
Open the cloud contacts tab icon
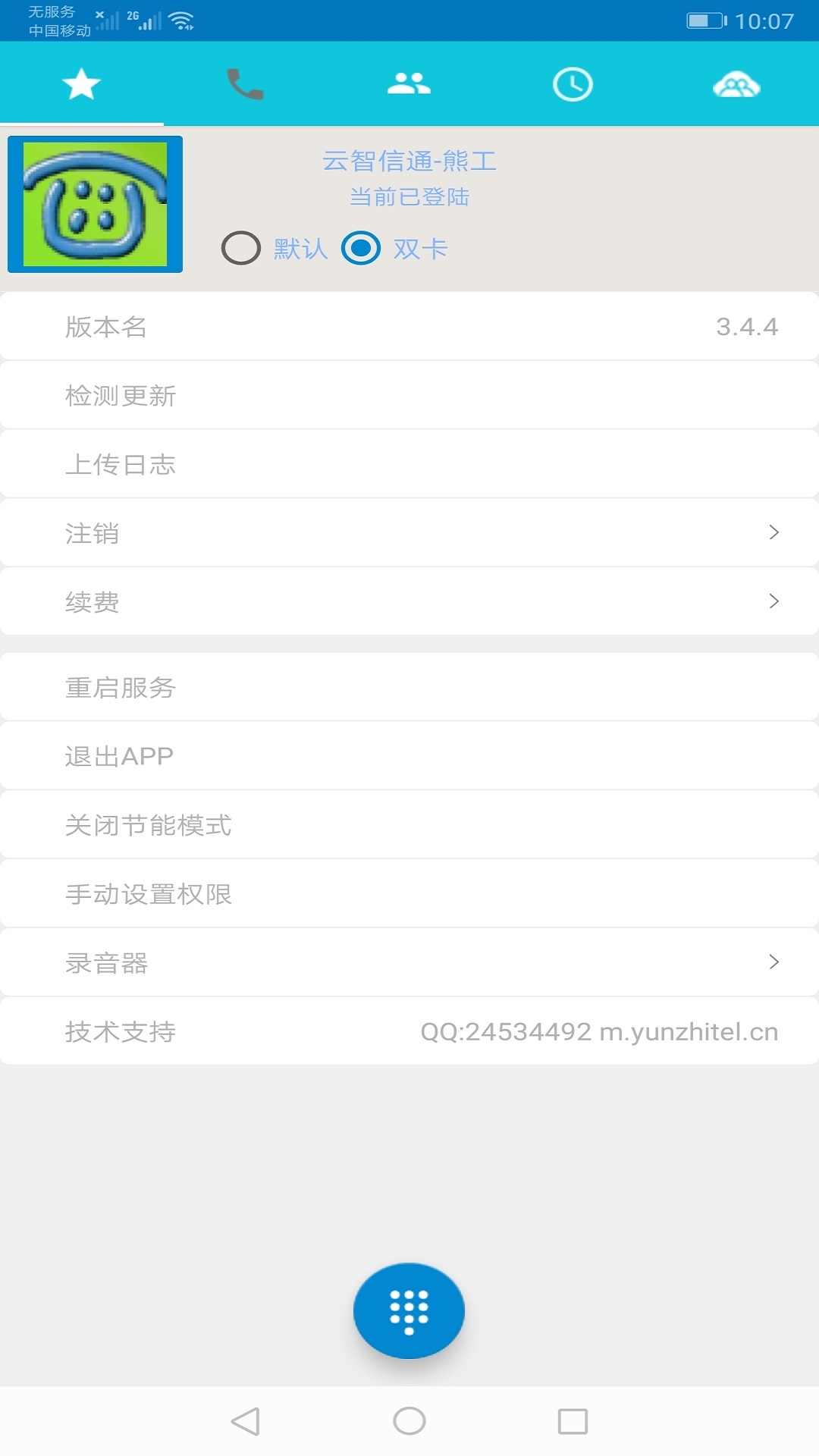(737, 83)
